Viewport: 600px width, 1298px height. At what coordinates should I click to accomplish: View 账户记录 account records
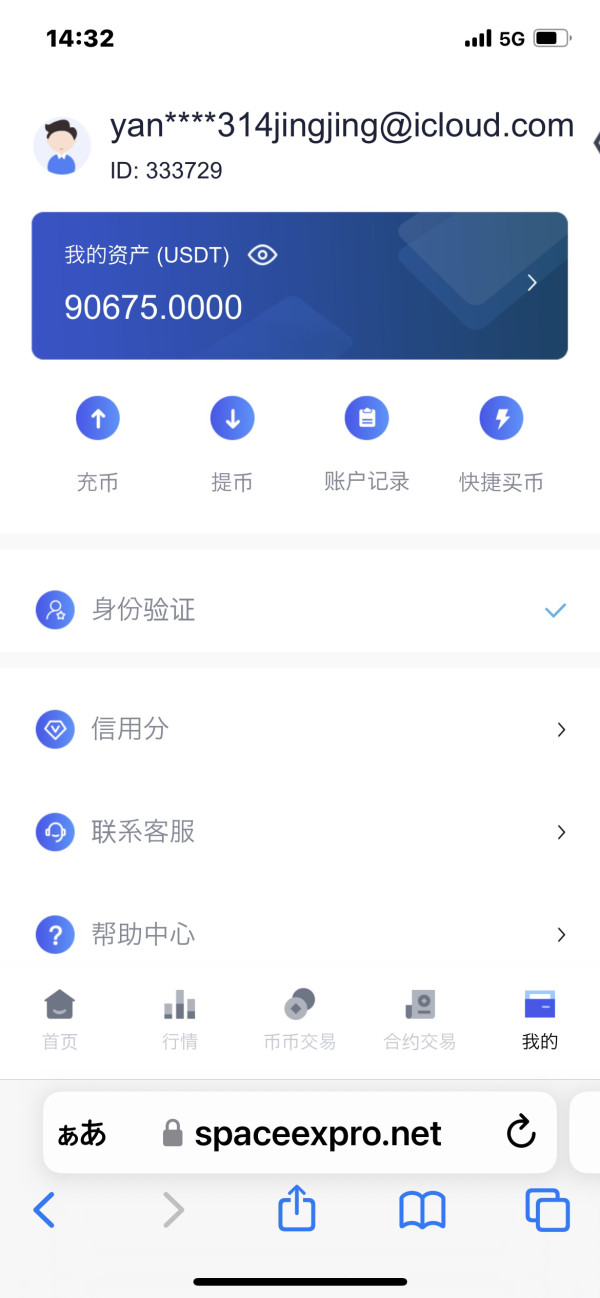pyautogui.click(x=367, y=444)
